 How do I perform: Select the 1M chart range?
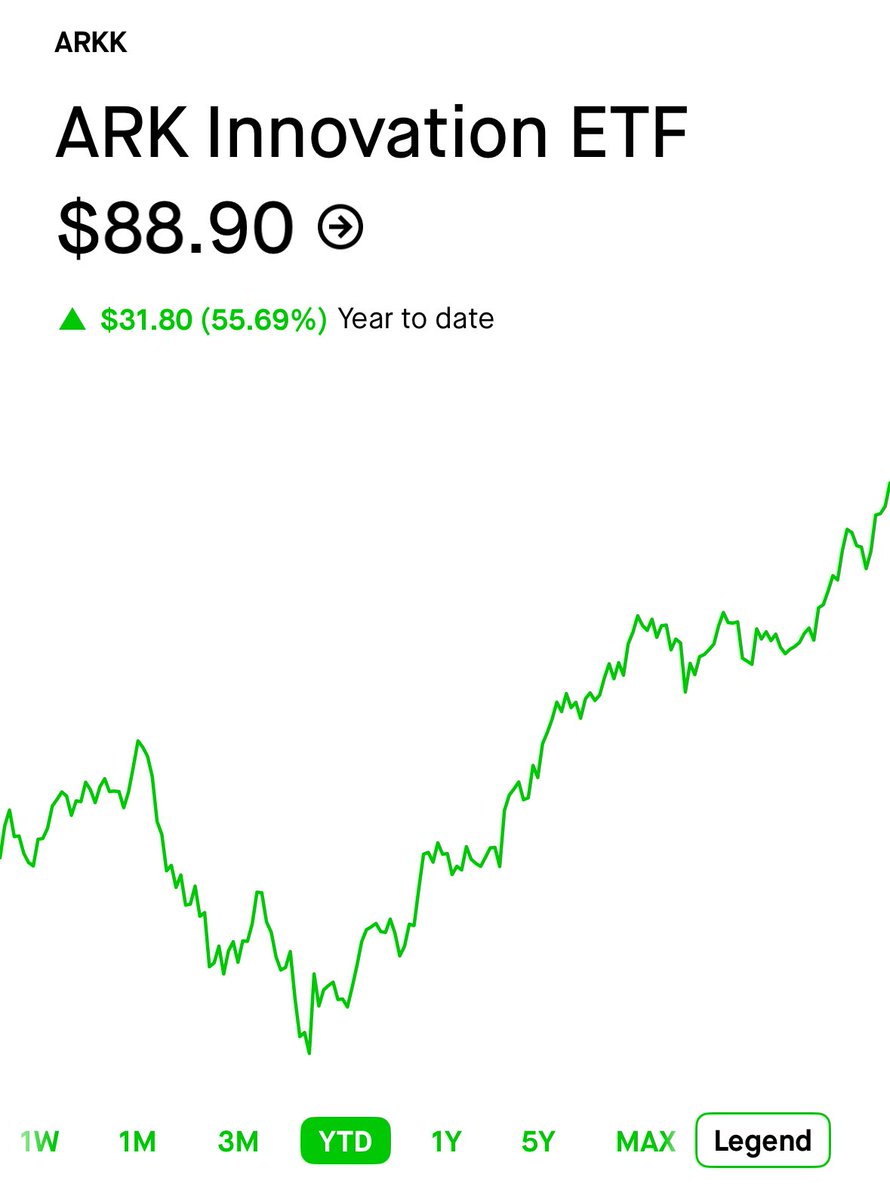coord(137,1141)
